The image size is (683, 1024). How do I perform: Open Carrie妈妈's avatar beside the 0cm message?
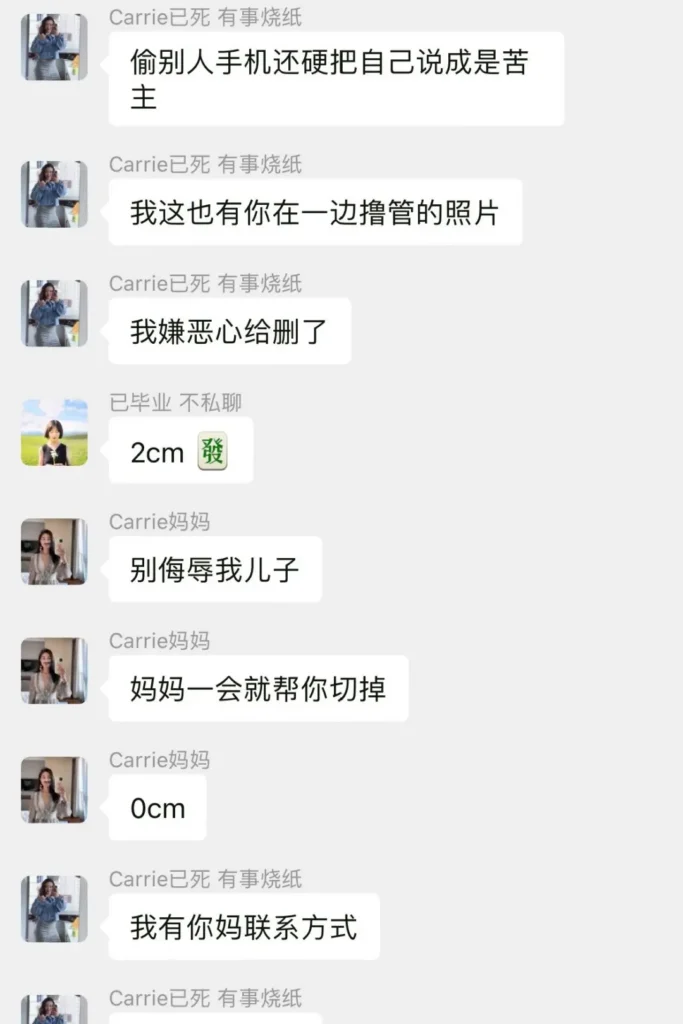point(54,790)
